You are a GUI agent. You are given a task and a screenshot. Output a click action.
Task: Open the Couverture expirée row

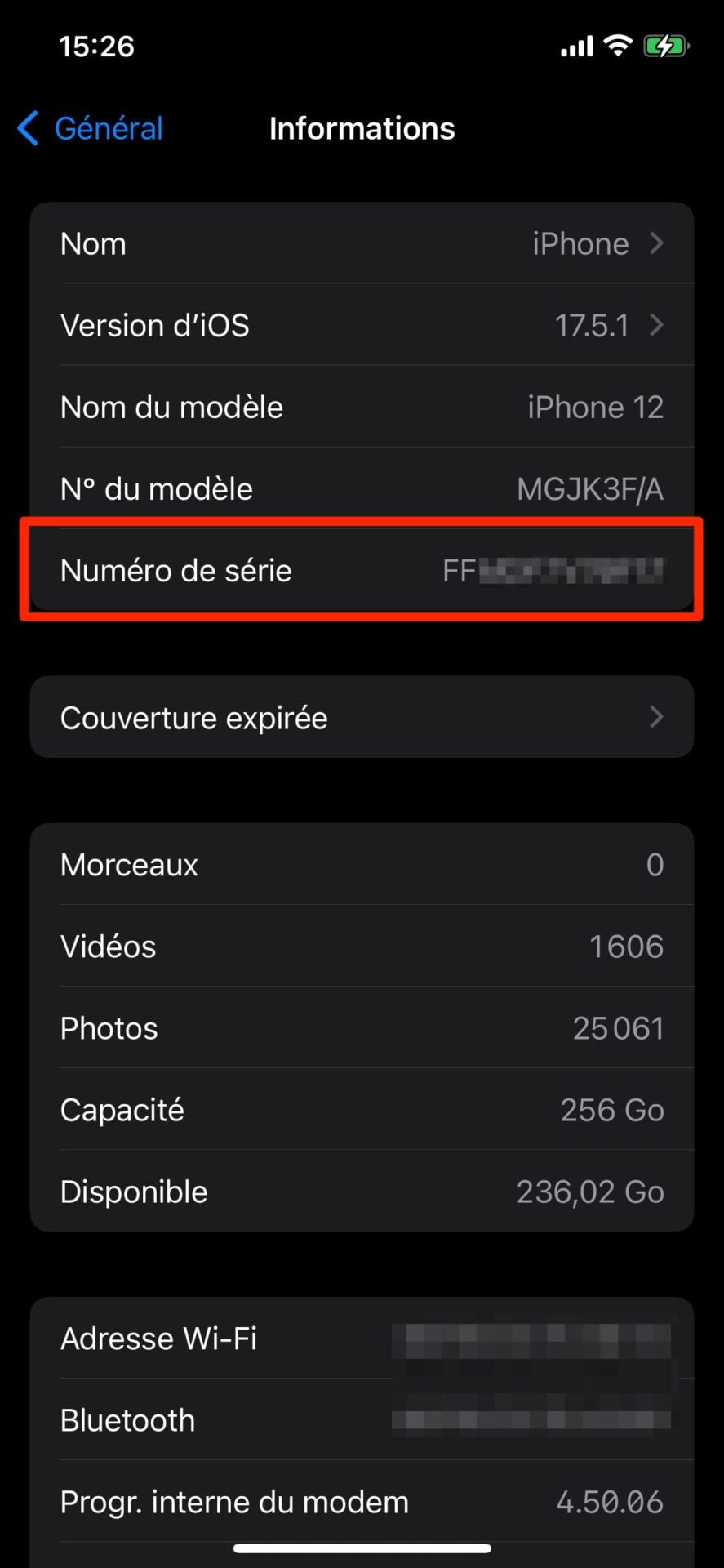coord(362,718)
